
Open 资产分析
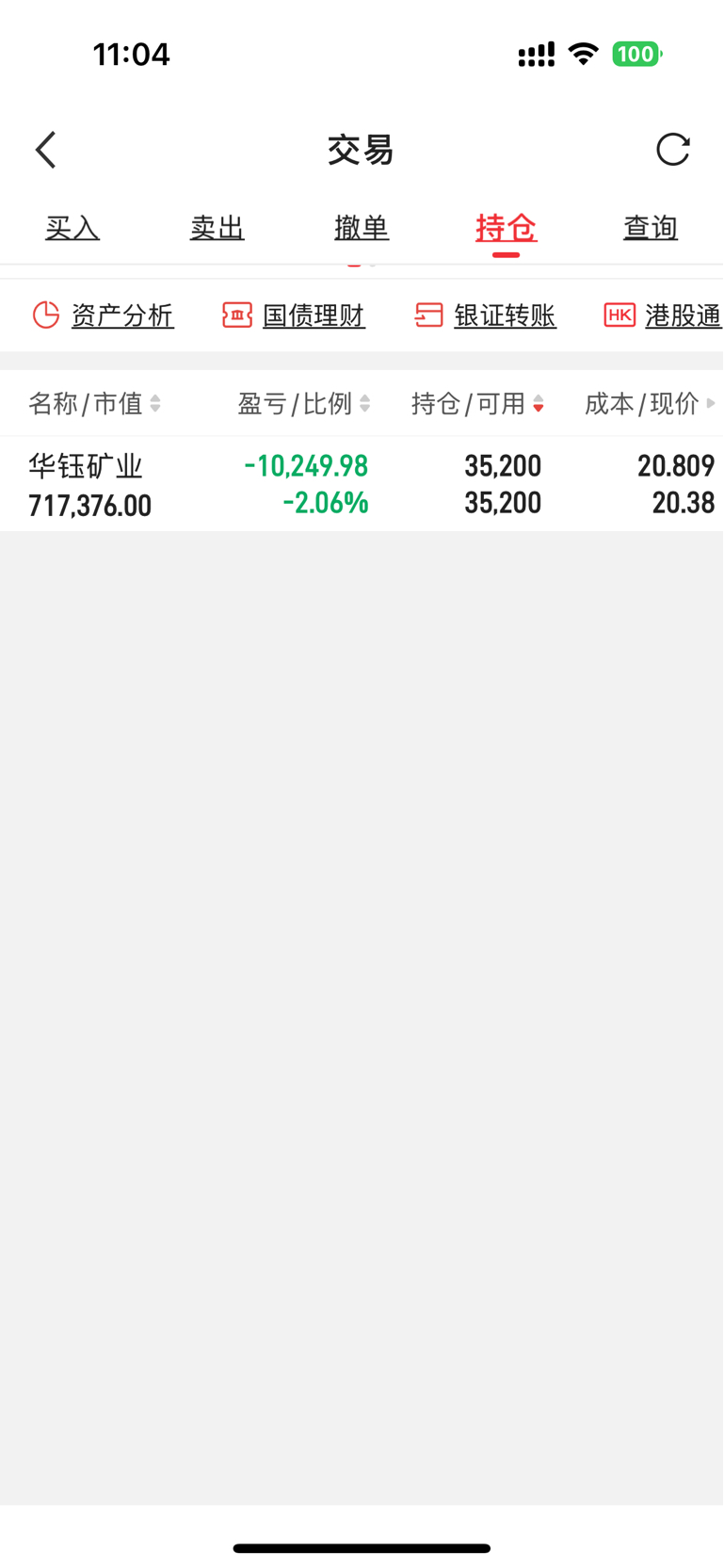click(103, 315)
